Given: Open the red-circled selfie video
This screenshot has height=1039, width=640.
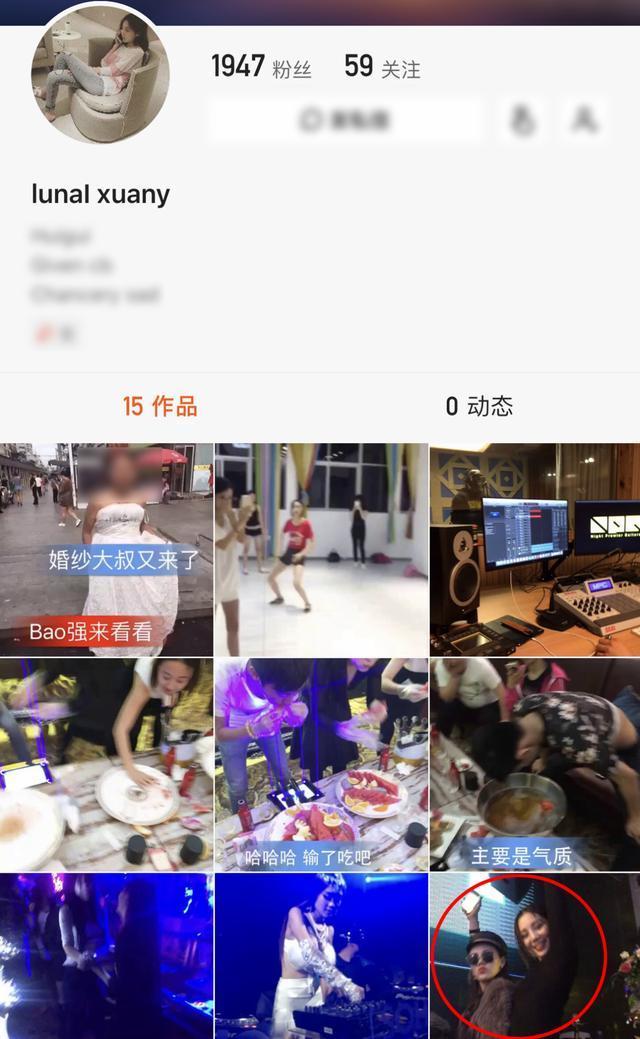Looking at the screenshot, I should (534, 956).
